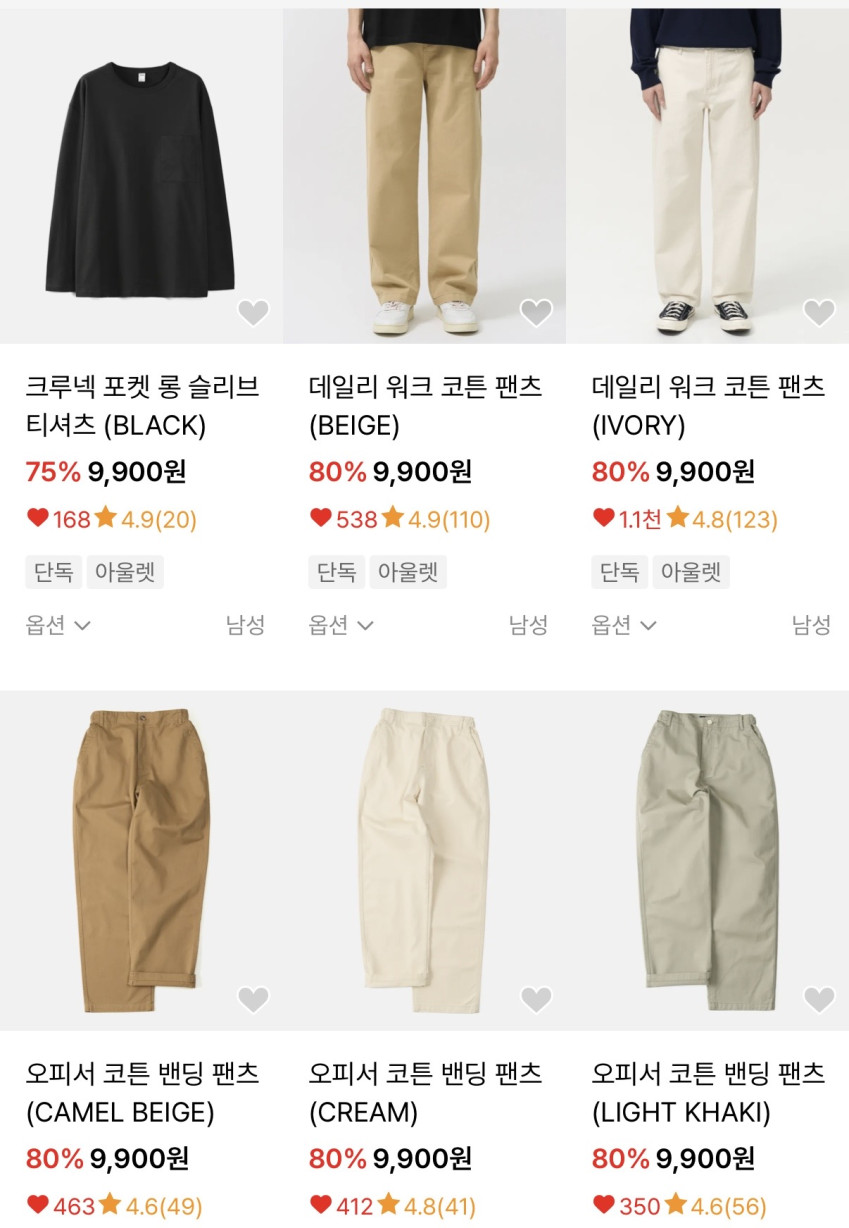Expand 옵션 under the IVORY work pants

[x=624, y=625]
